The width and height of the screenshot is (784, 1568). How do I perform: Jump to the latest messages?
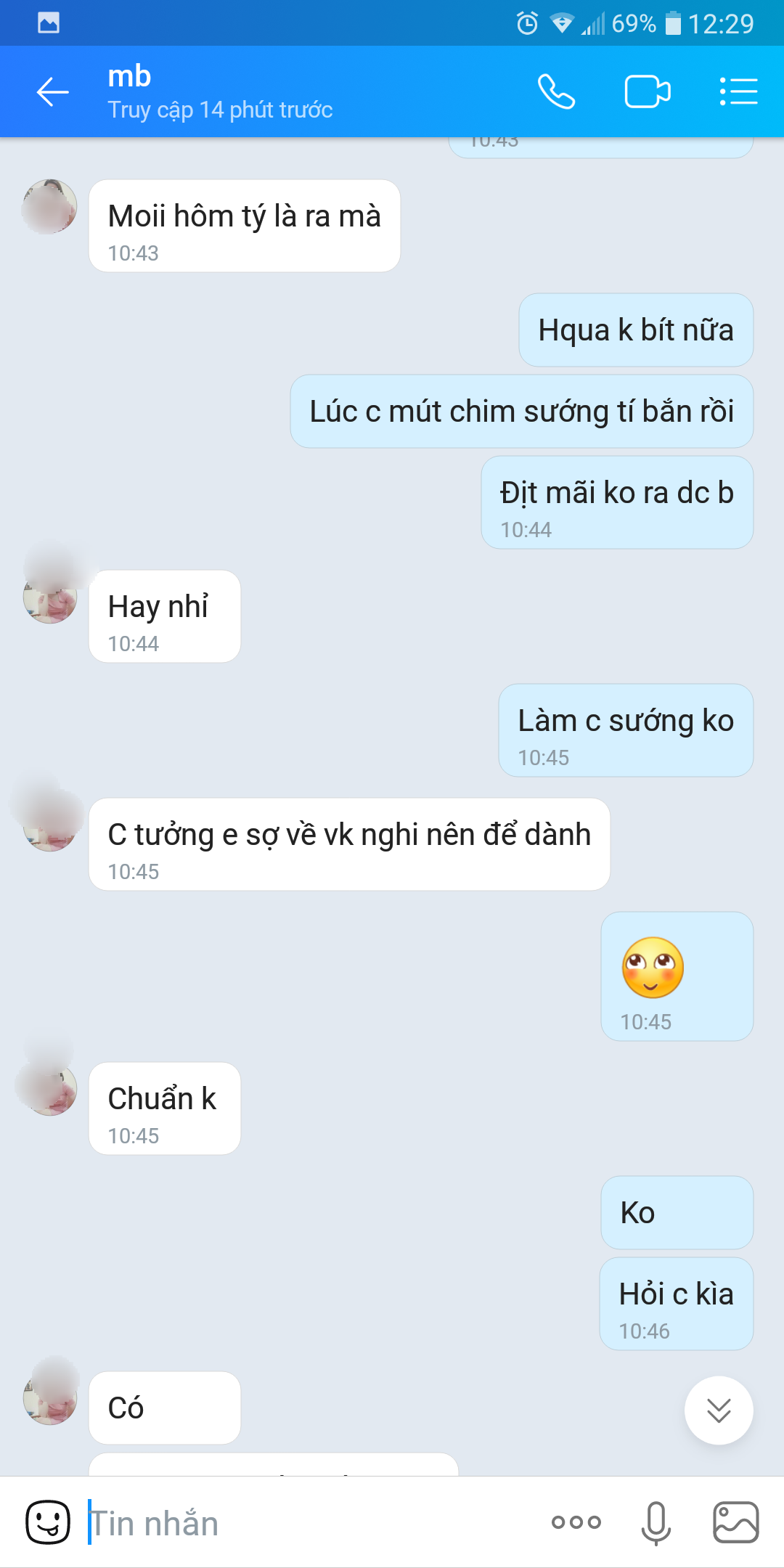pos(718,1410)
